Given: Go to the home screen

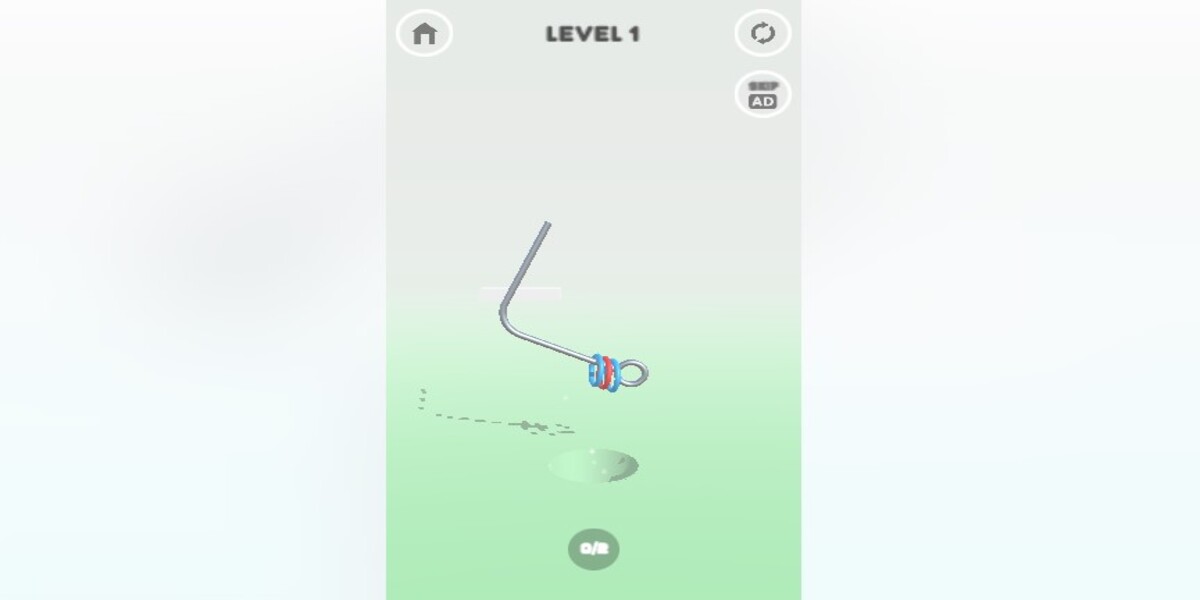Looking at the screenshot, I should click(x=424, y=34).
